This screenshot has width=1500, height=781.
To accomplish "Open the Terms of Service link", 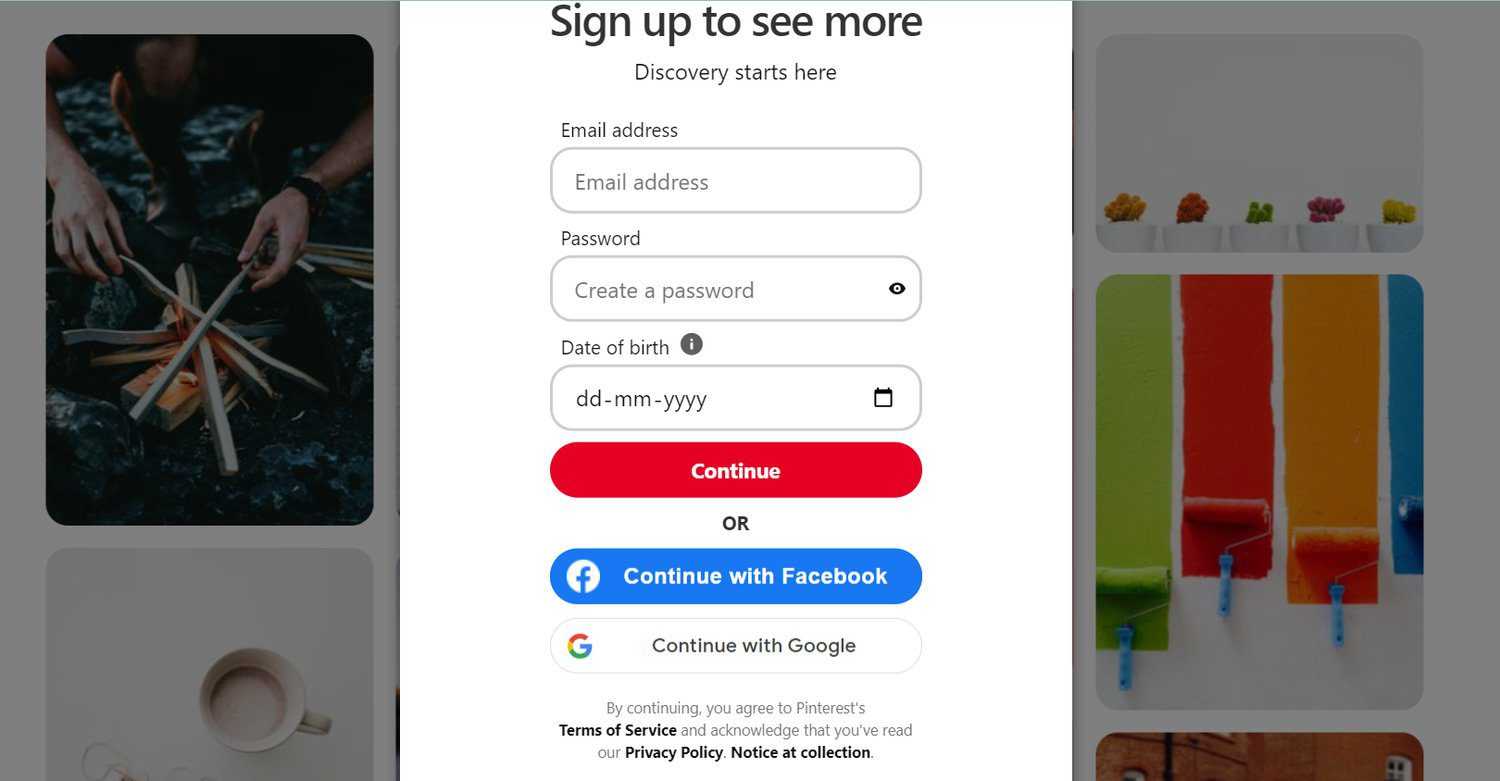I will 617,730.
